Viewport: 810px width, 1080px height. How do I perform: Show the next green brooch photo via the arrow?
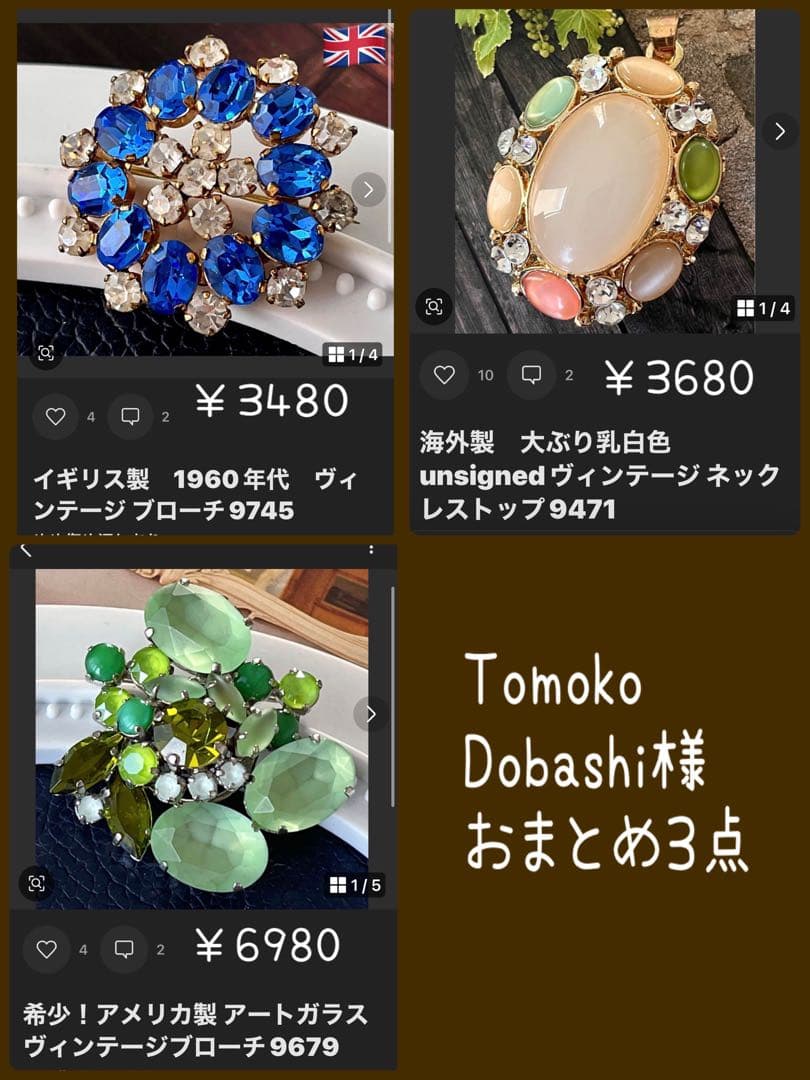click(x=370, y=715)
